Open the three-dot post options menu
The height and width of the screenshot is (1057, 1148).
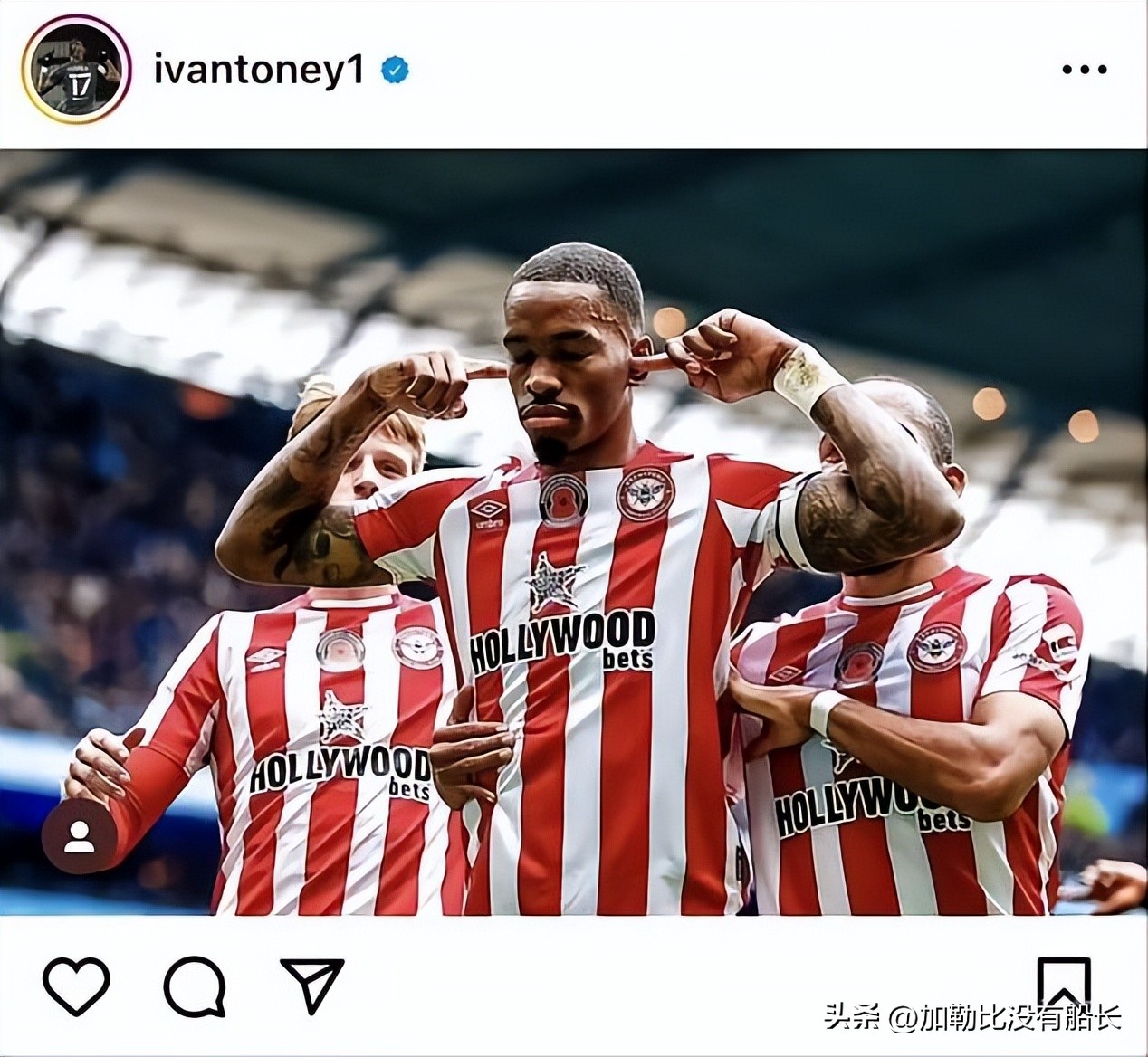coord(1084,70)
